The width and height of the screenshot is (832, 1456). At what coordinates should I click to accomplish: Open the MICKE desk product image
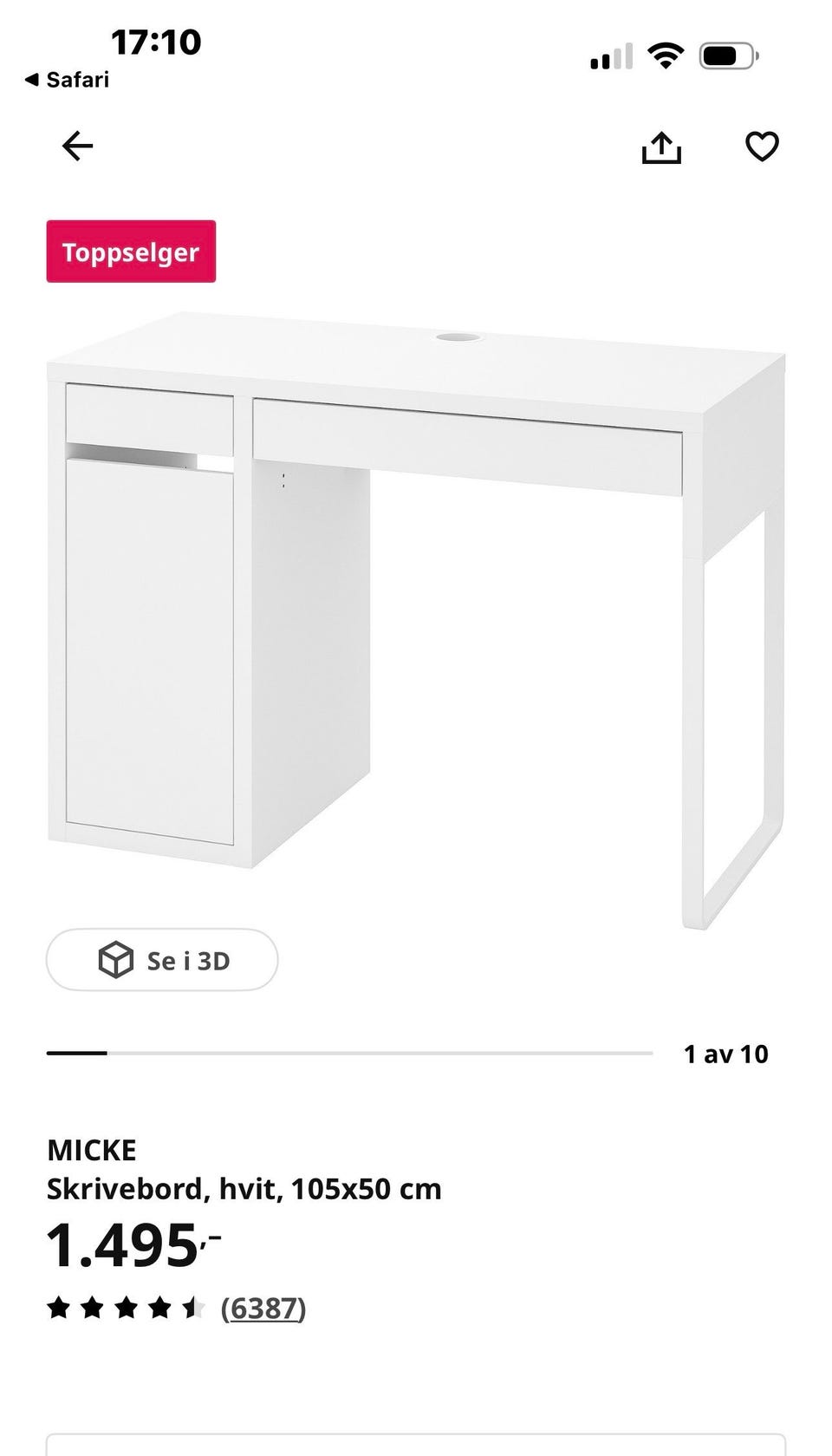click(416, 620)
